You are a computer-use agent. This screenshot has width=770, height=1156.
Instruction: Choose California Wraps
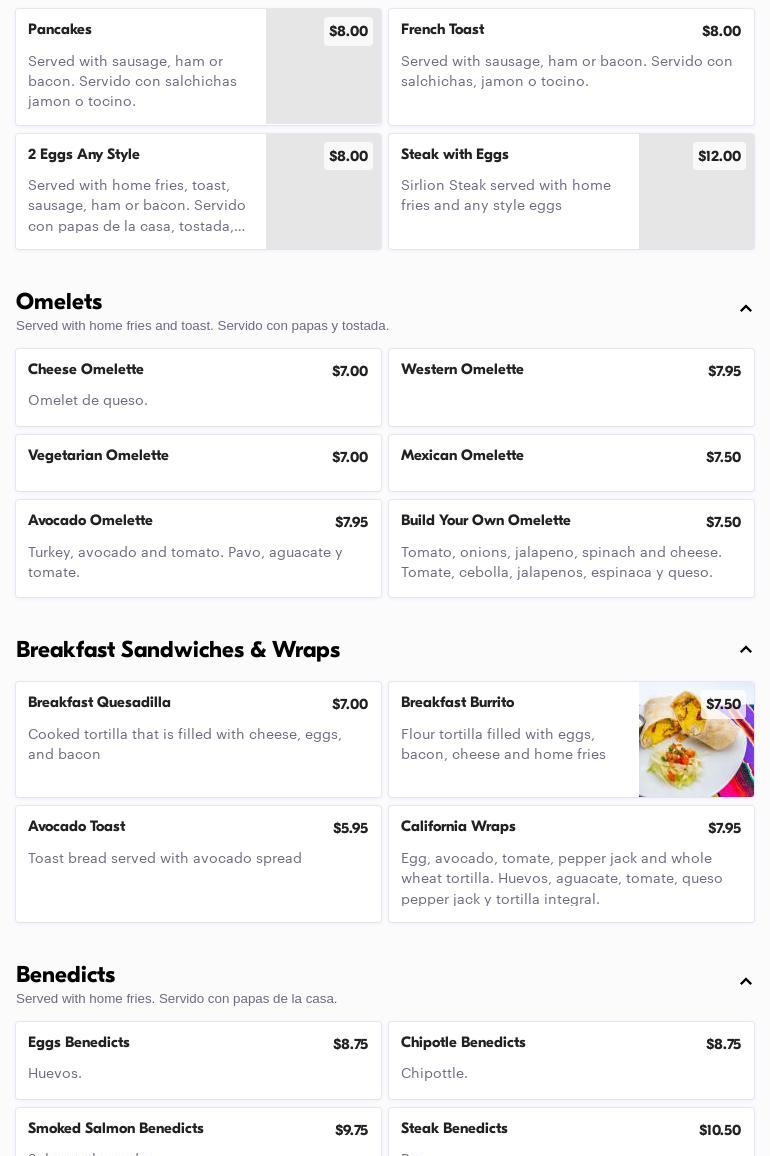(x=571, y=863)
